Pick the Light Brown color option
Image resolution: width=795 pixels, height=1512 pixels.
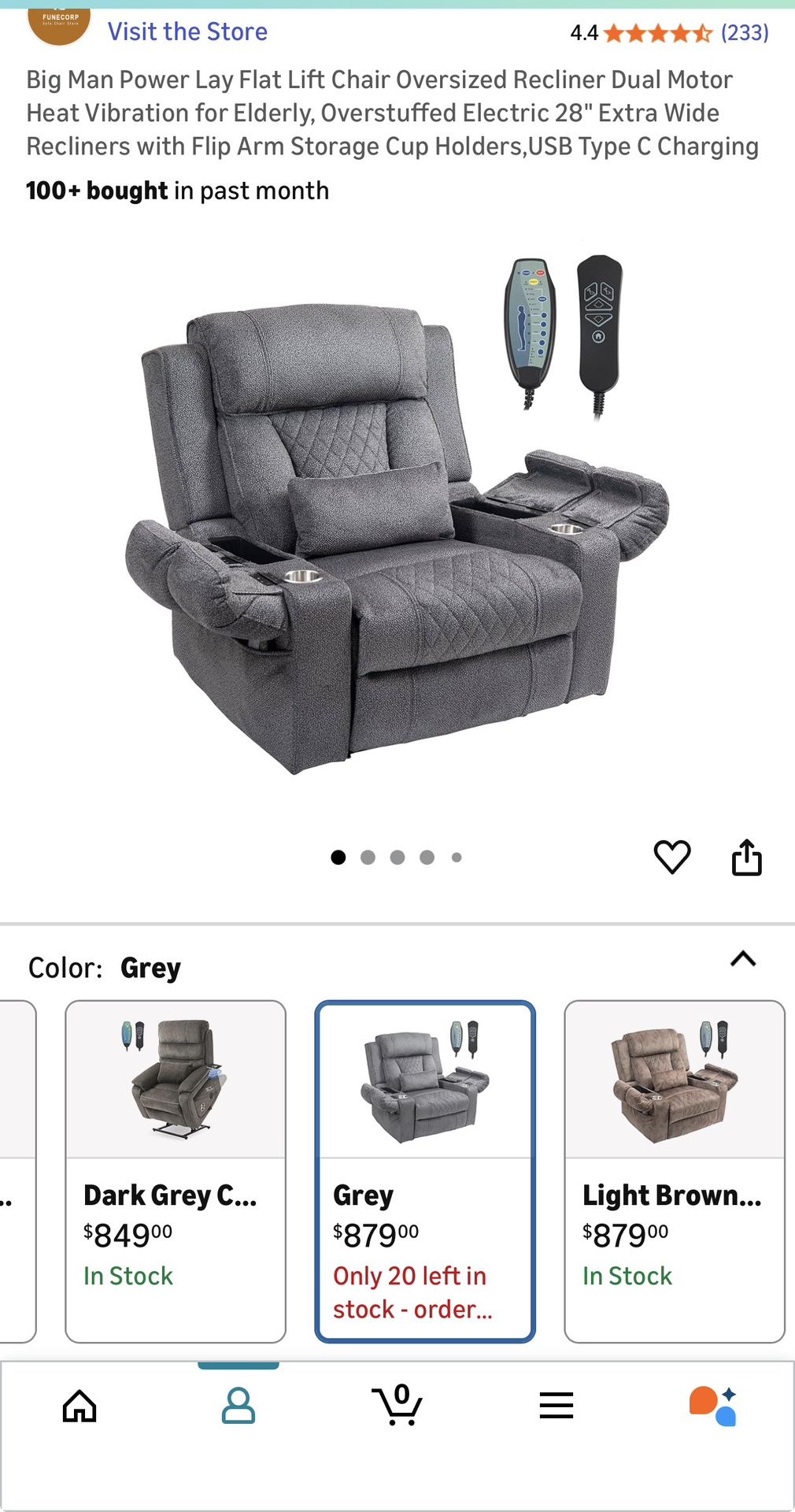coord(675,1170)
